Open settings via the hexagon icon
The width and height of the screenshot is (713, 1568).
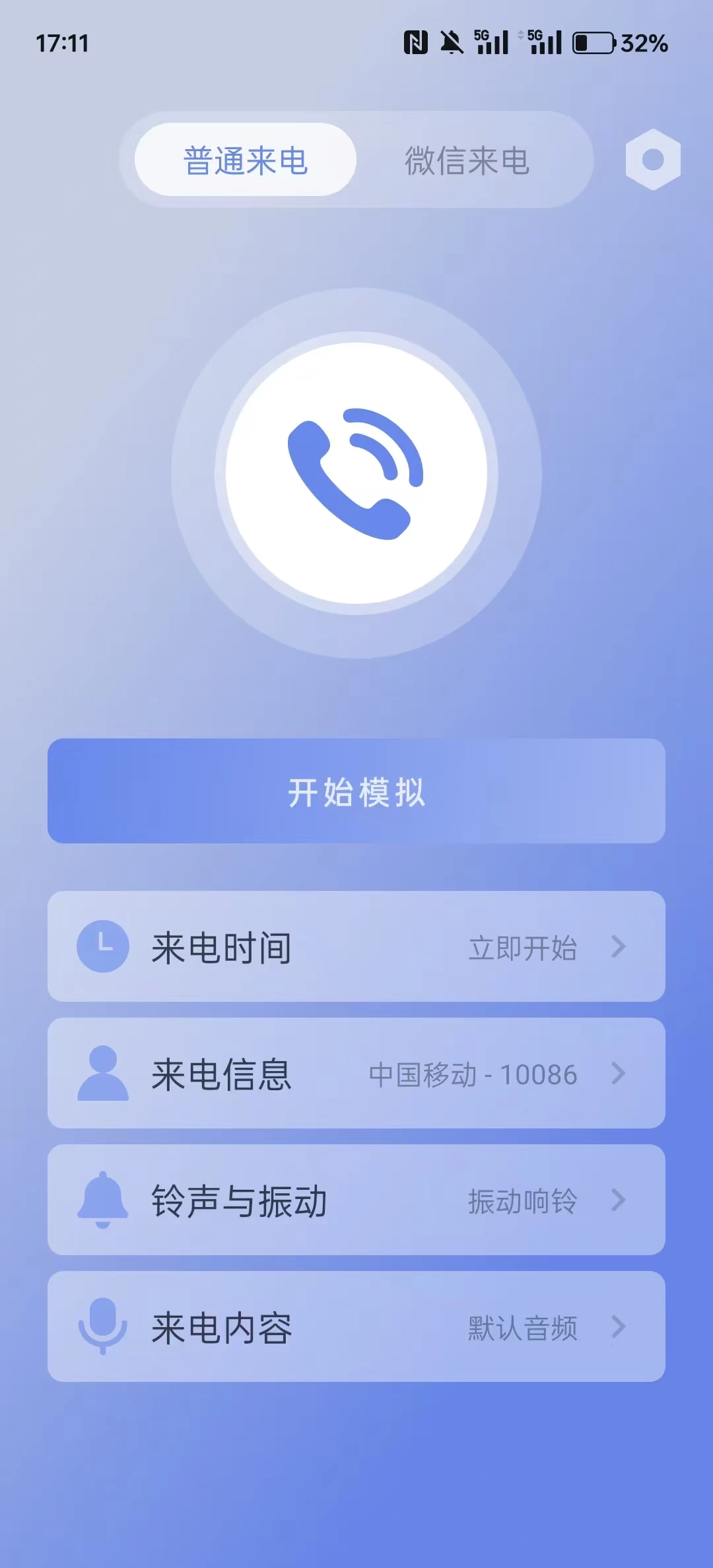pyautogui.click(x=652, y=159)
